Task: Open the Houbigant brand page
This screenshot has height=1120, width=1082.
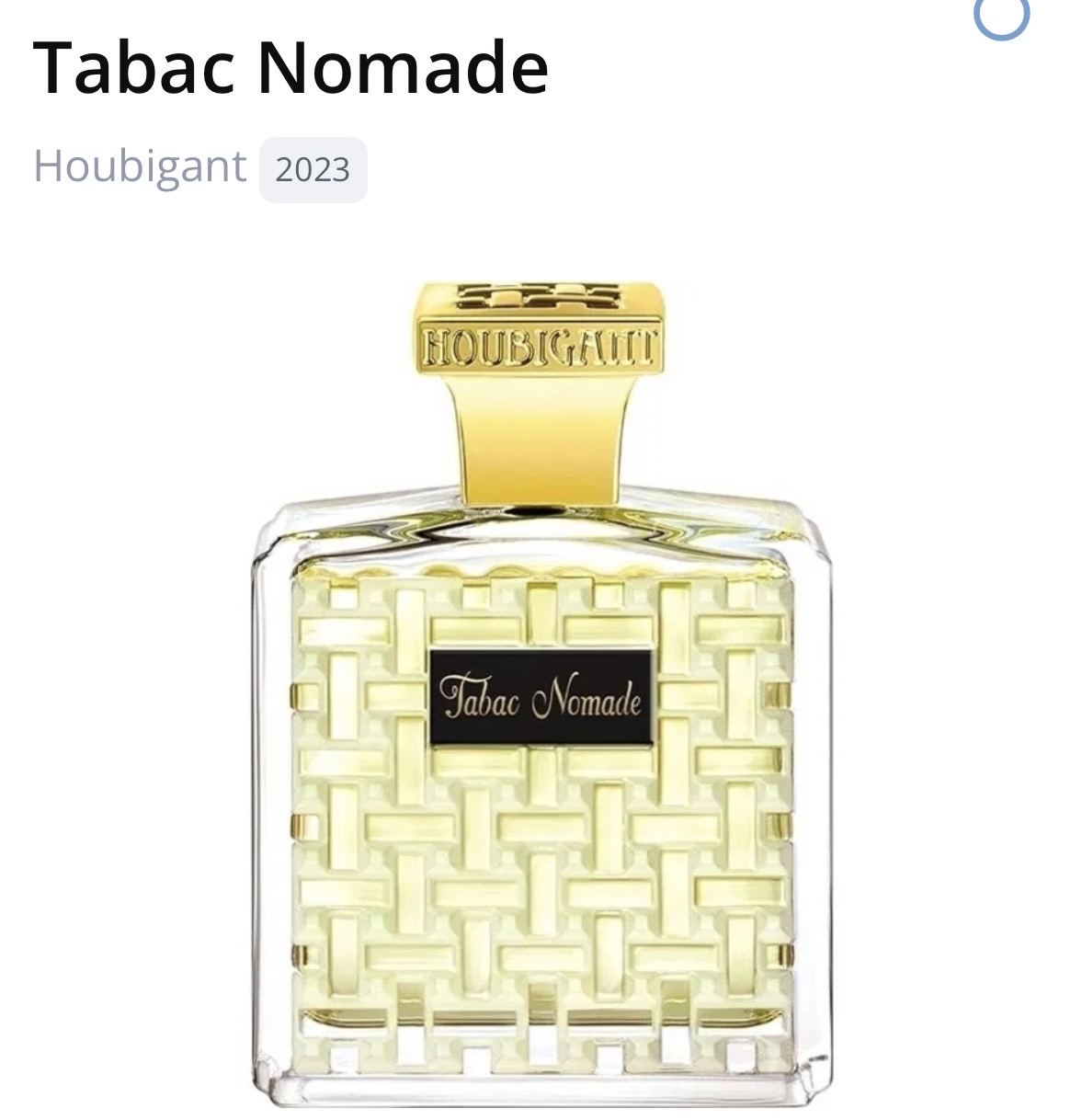Action: 140,166
